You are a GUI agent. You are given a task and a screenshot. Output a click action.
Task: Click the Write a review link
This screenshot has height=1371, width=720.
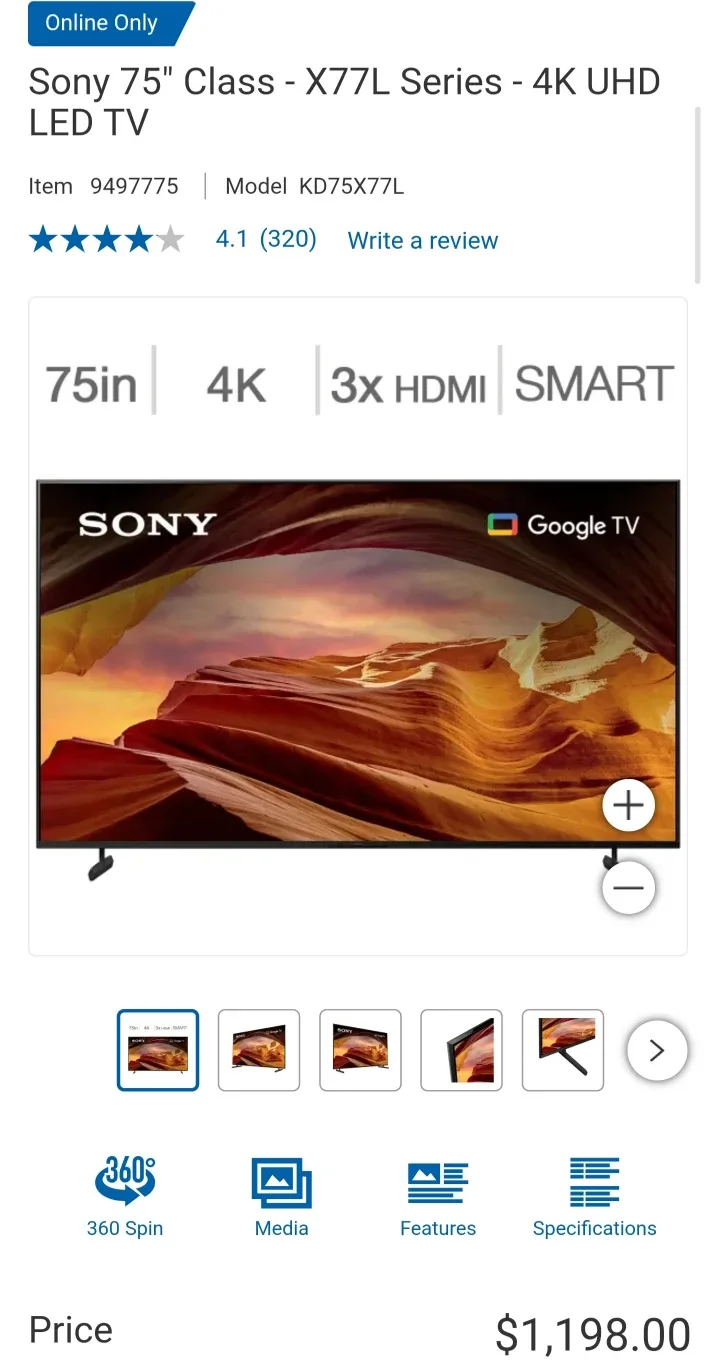pyautogui.click(x=422, y=240)
